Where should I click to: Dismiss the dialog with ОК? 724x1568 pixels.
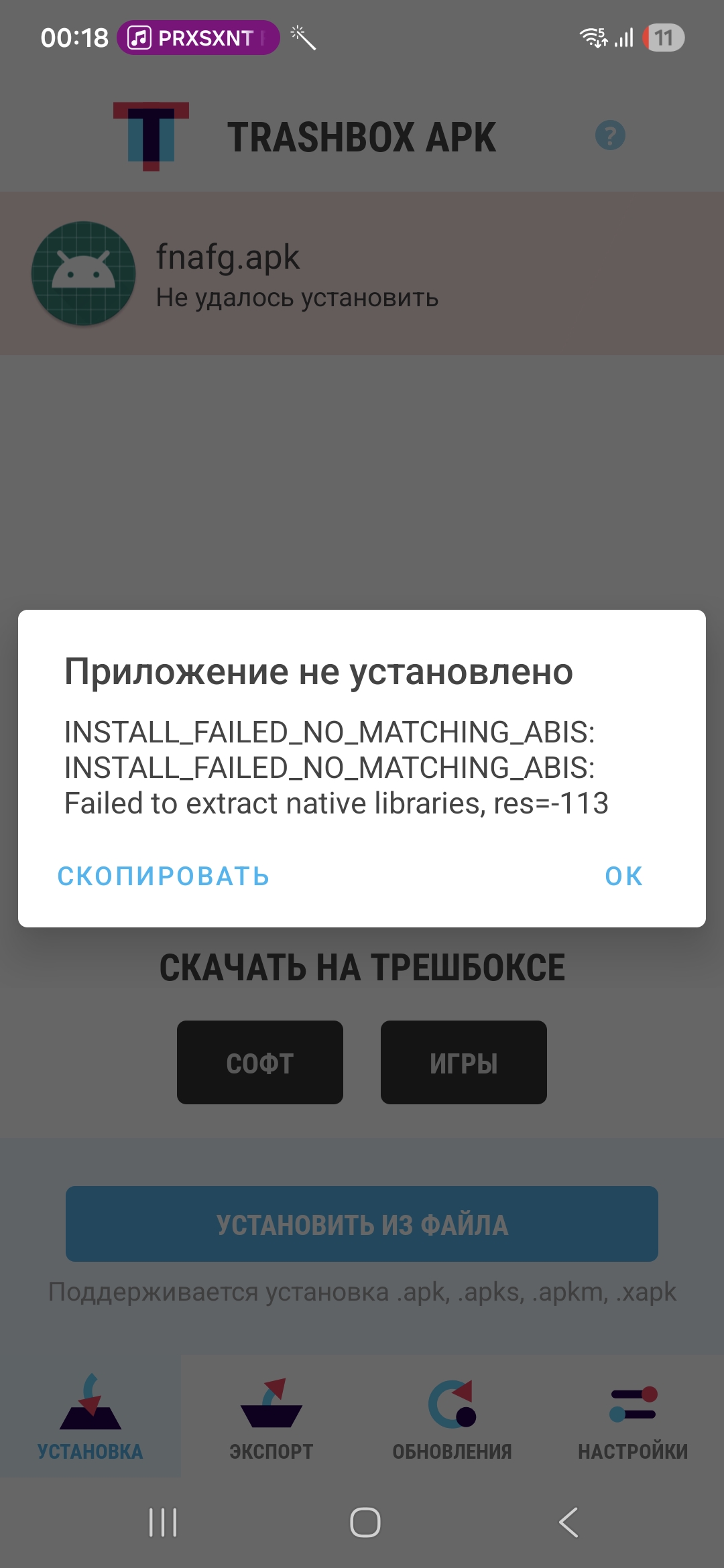[623, 876]
